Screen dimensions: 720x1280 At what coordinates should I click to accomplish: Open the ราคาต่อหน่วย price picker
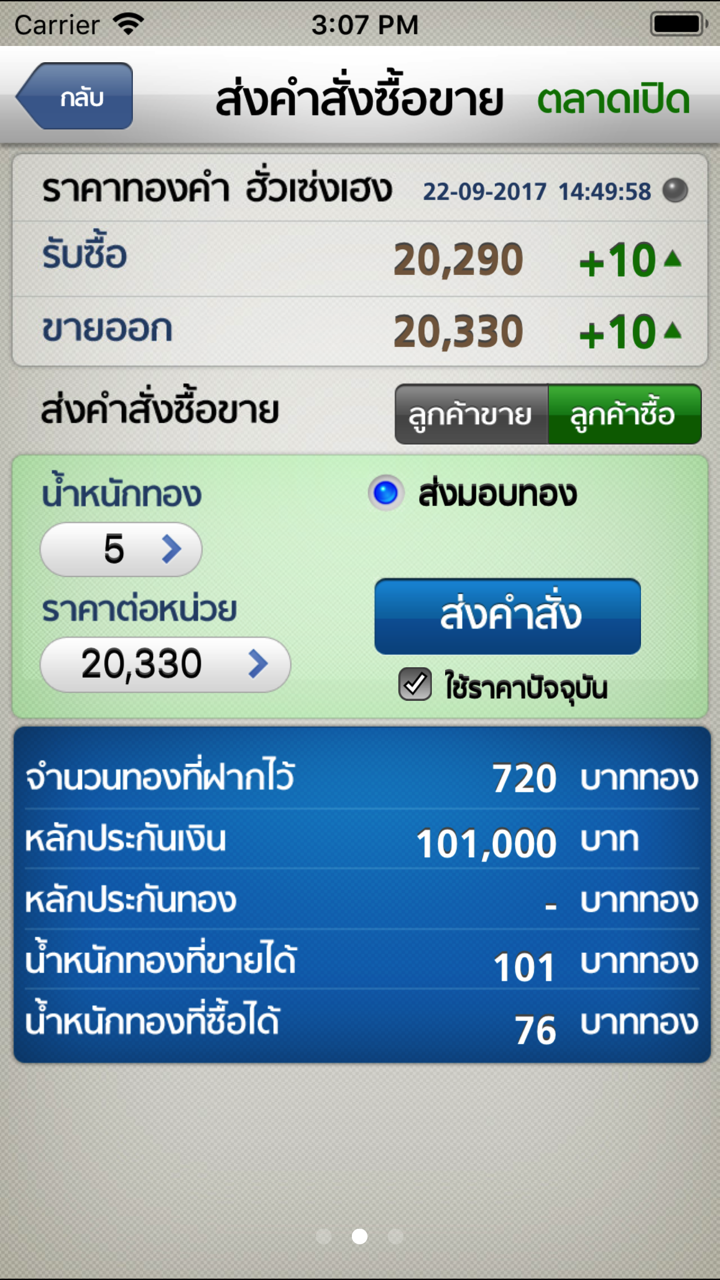165,664
